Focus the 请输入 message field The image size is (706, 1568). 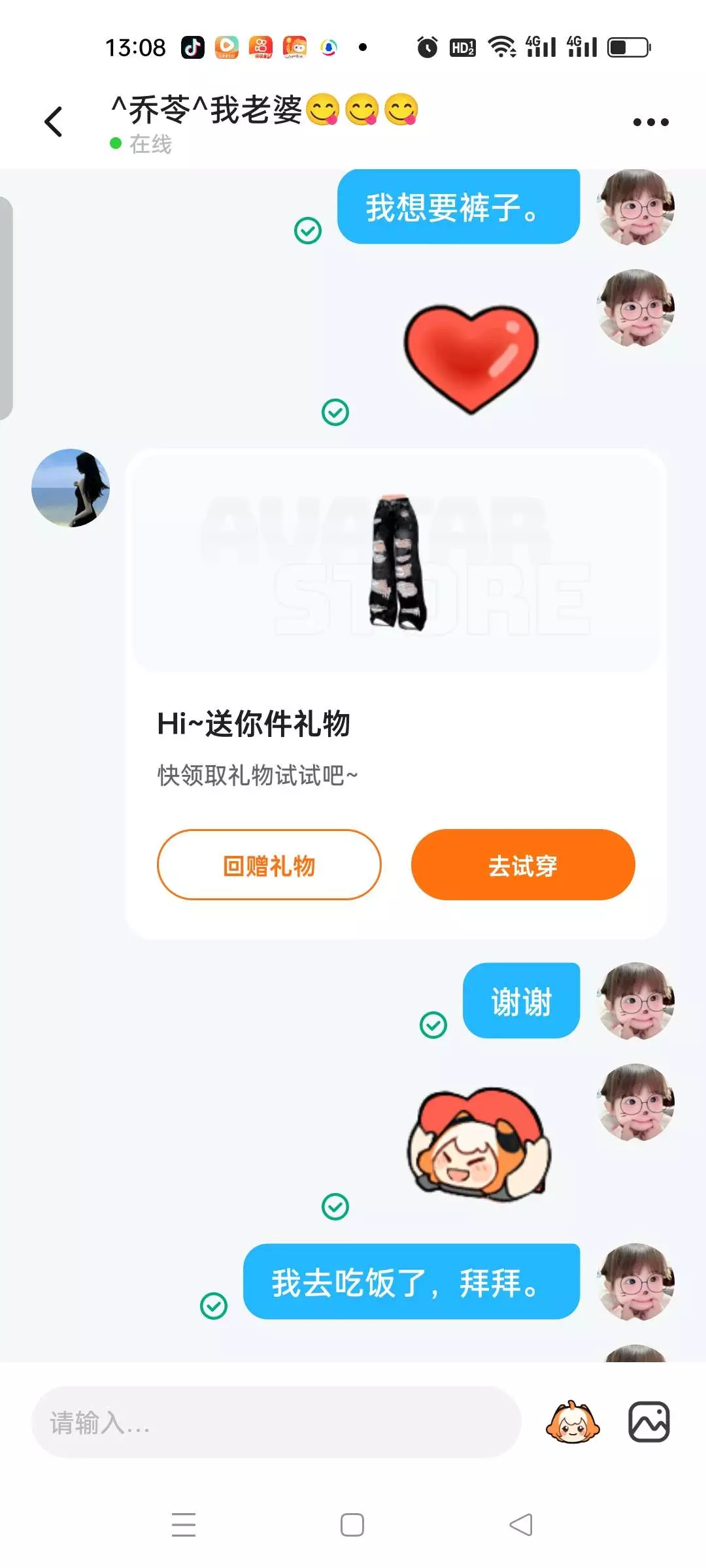click(276, 1422)
